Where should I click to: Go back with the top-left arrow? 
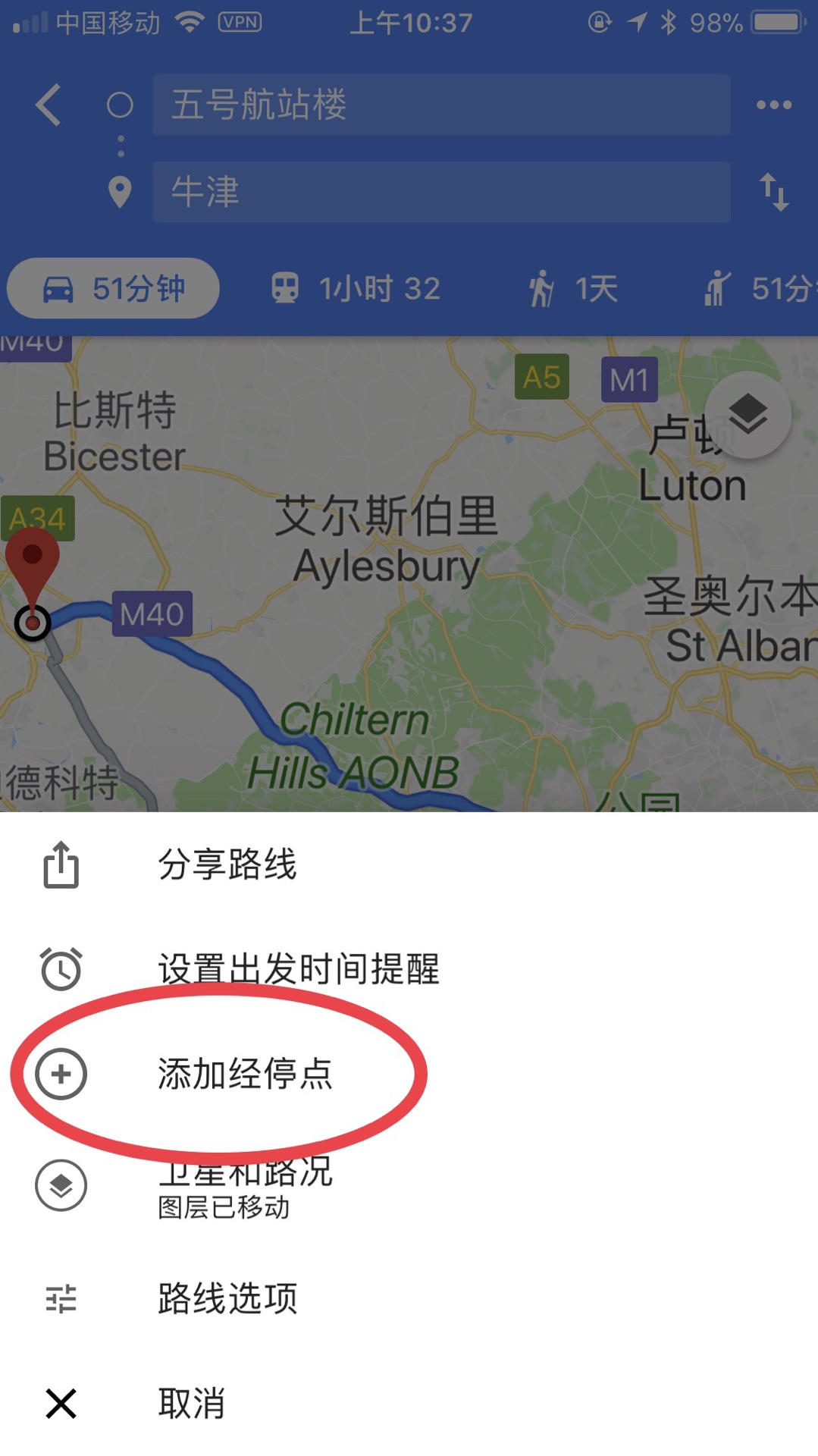tap(49, 105)
